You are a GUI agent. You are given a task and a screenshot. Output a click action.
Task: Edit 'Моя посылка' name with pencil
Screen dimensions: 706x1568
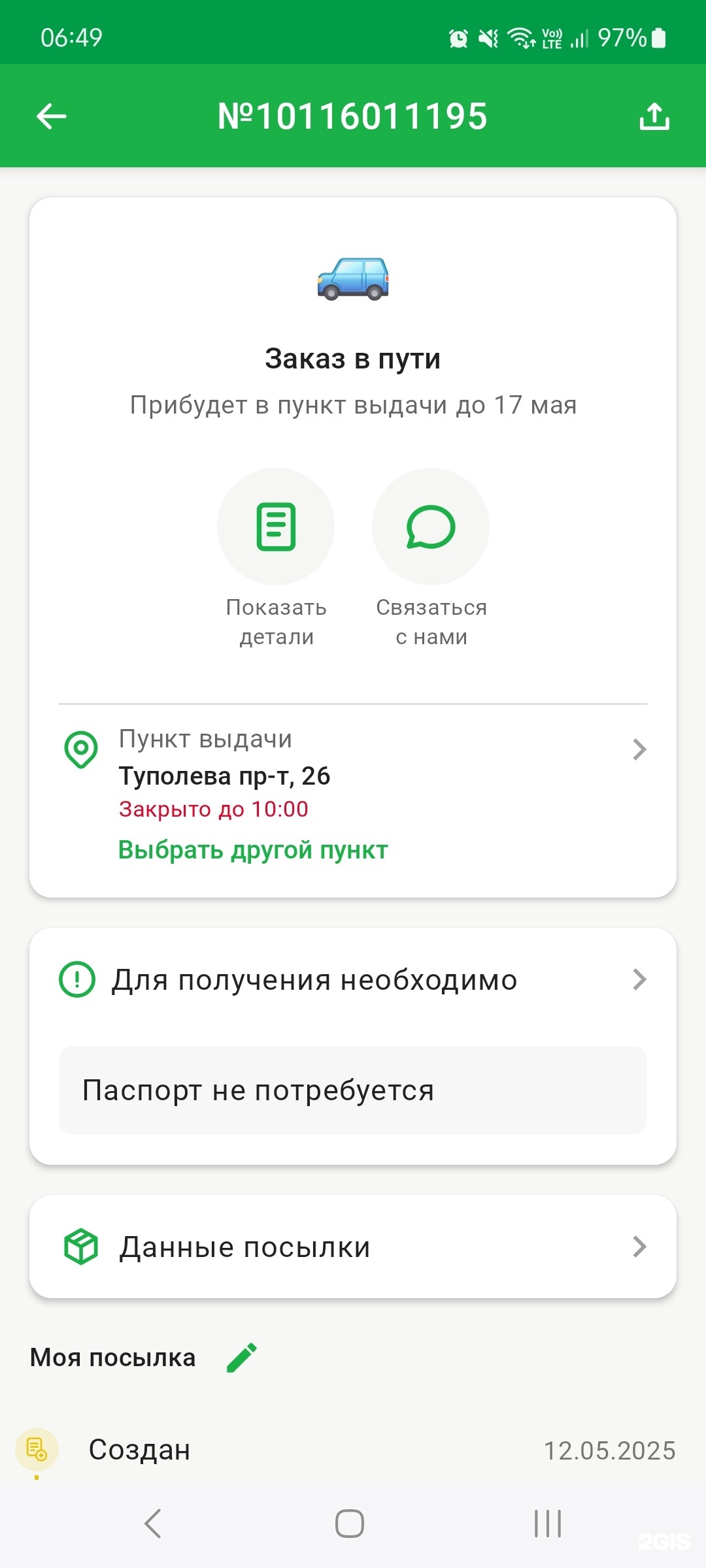pyautogui.click(x=242, y=1358)
